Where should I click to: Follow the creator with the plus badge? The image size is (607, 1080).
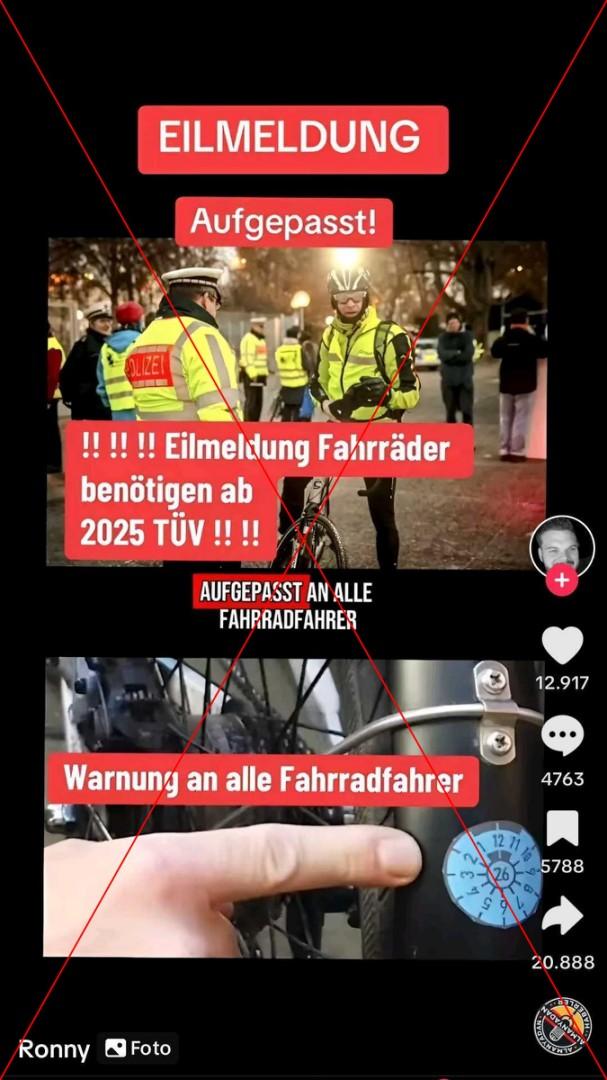pos(562,581)
